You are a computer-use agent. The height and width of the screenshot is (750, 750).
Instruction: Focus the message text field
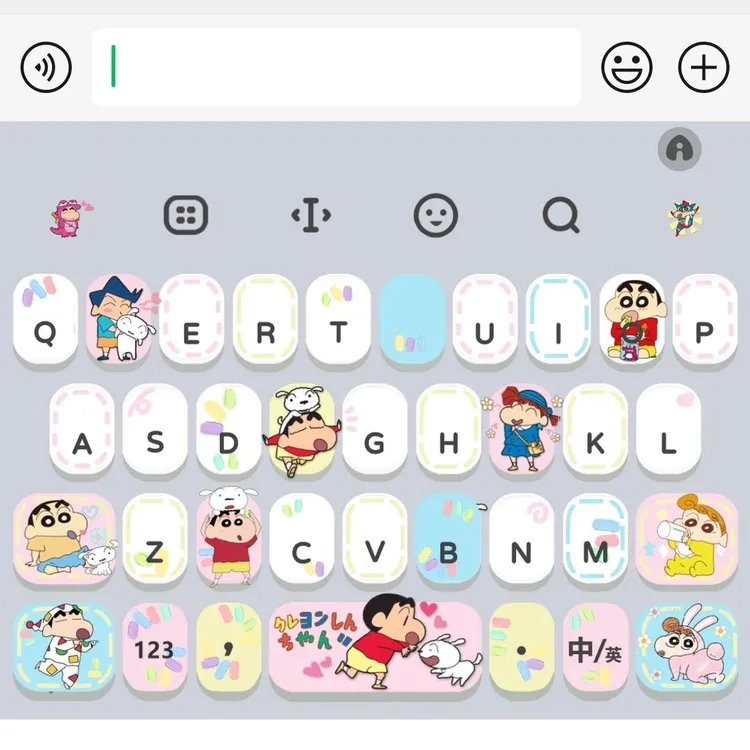[336, 67]
